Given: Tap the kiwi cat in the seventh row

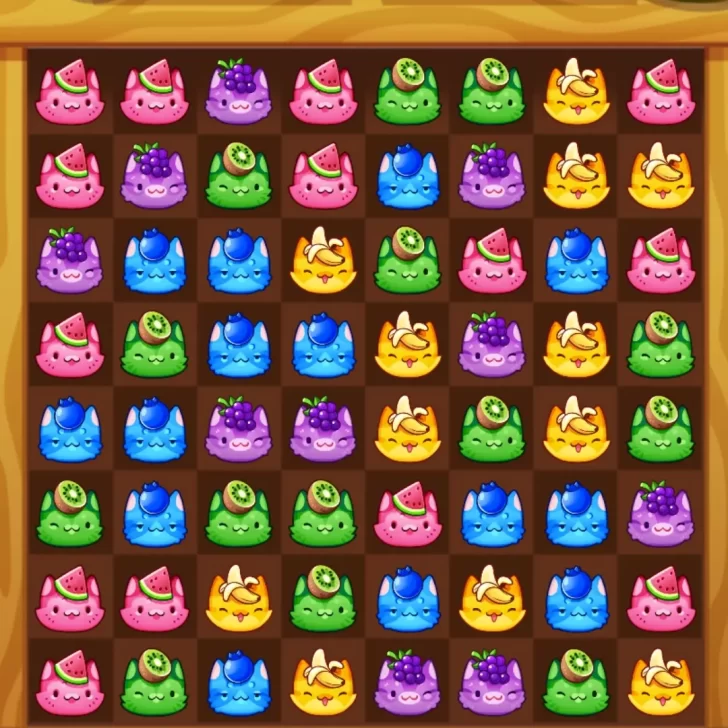Looking at the screenshot, I should [x=322, y=599].
